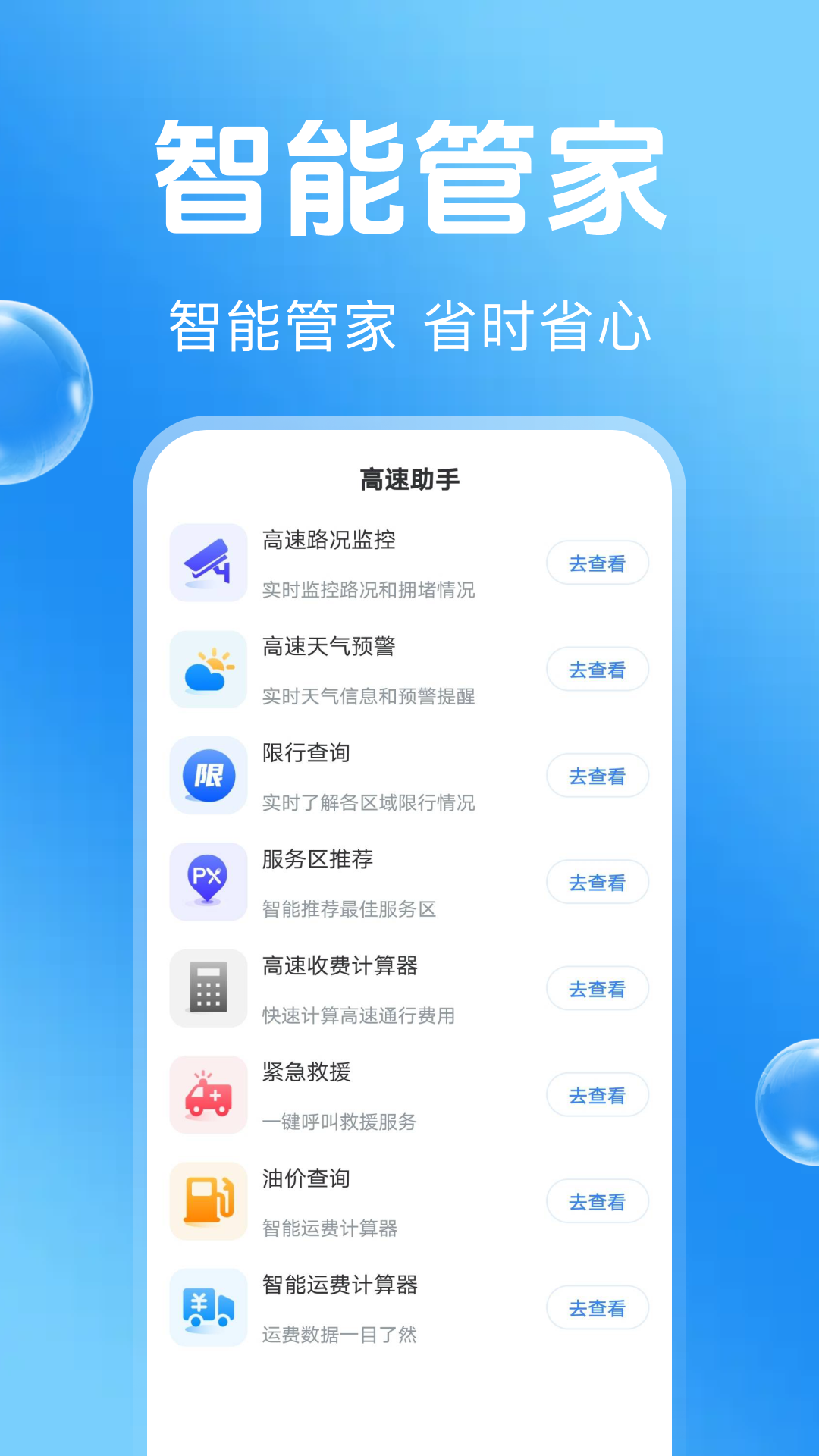
Task: Select the 高速收费计算器 calculator icon
Action: tap(209, 987)
